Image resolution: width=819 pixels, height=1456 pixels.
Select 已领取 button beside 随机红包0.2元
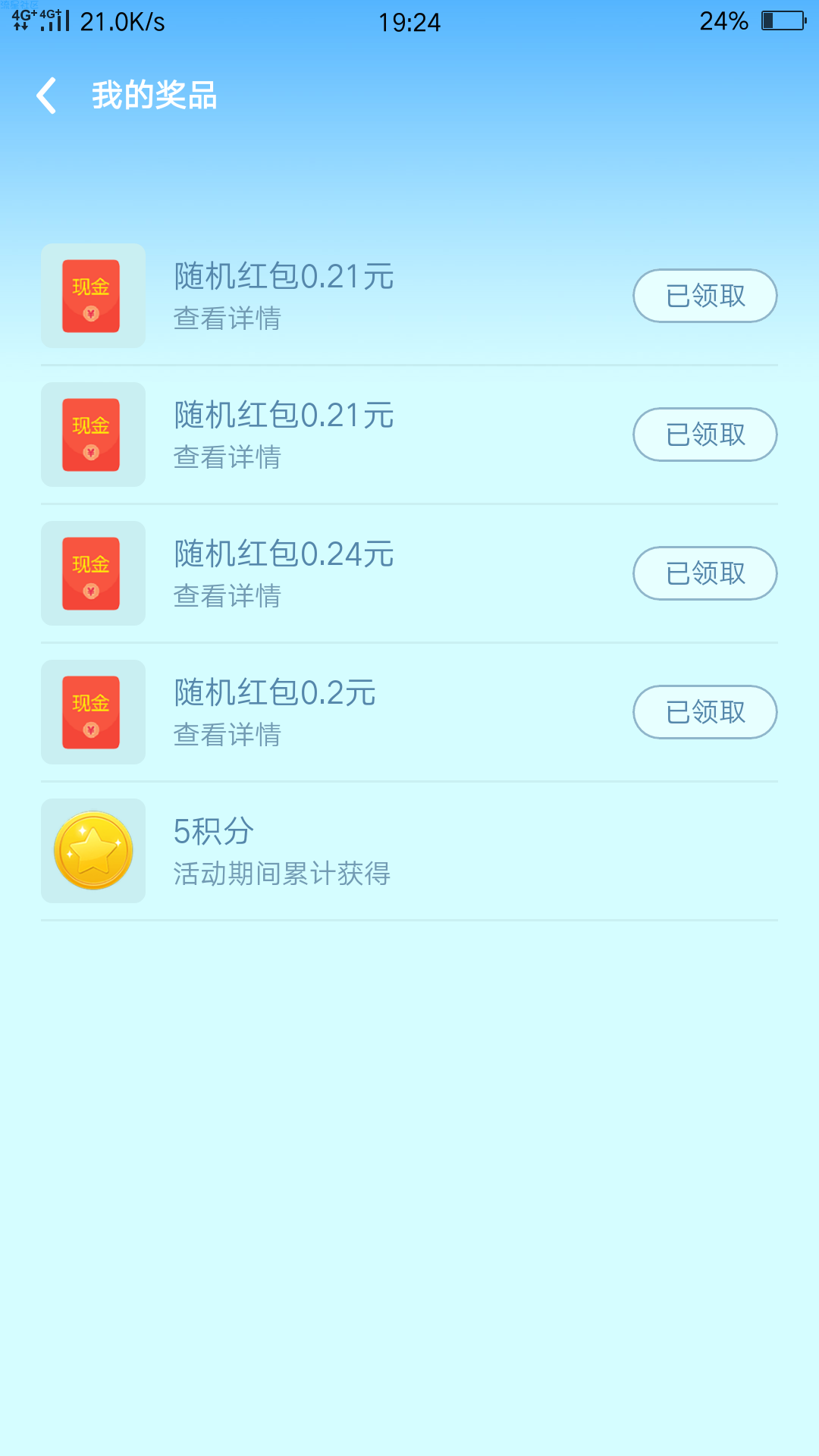click(705, 712)
